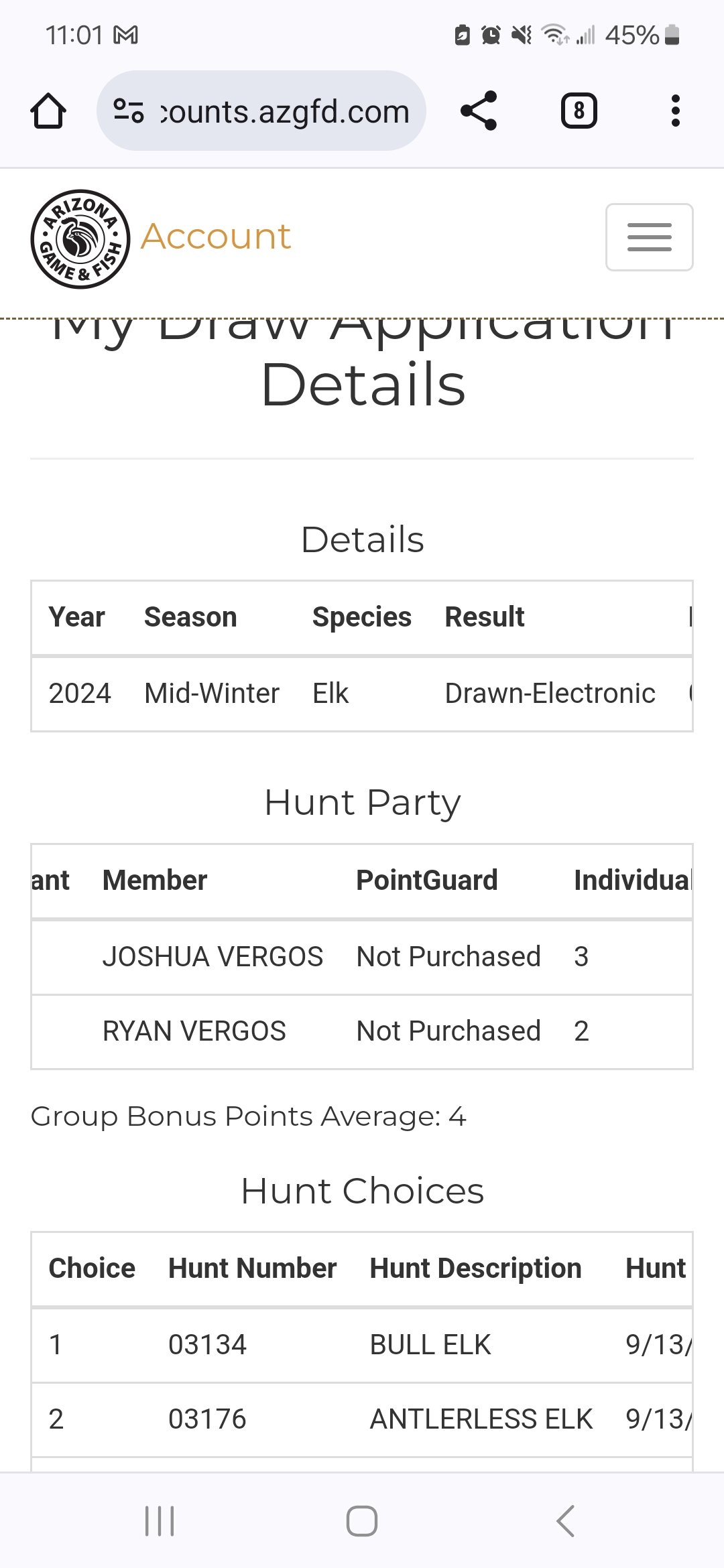Open the azgfd.com address bar
Viewport: 724px width, 1568px height.
coord(261,111)
